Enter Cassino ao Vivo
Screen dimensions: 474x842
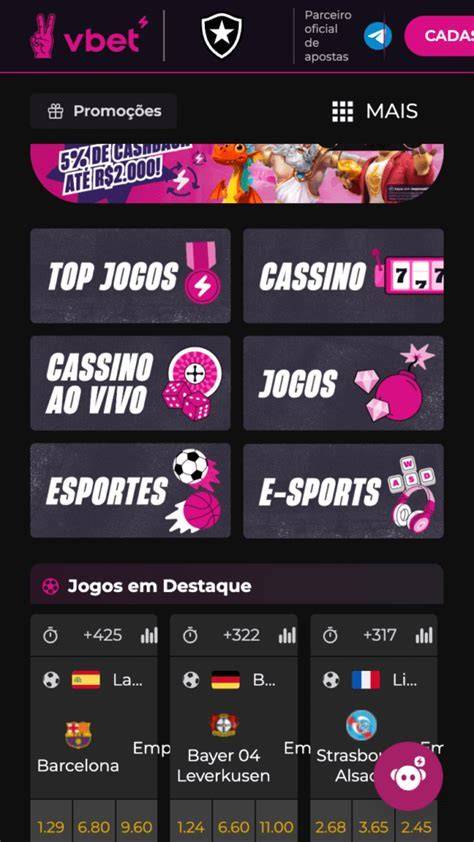130,383
